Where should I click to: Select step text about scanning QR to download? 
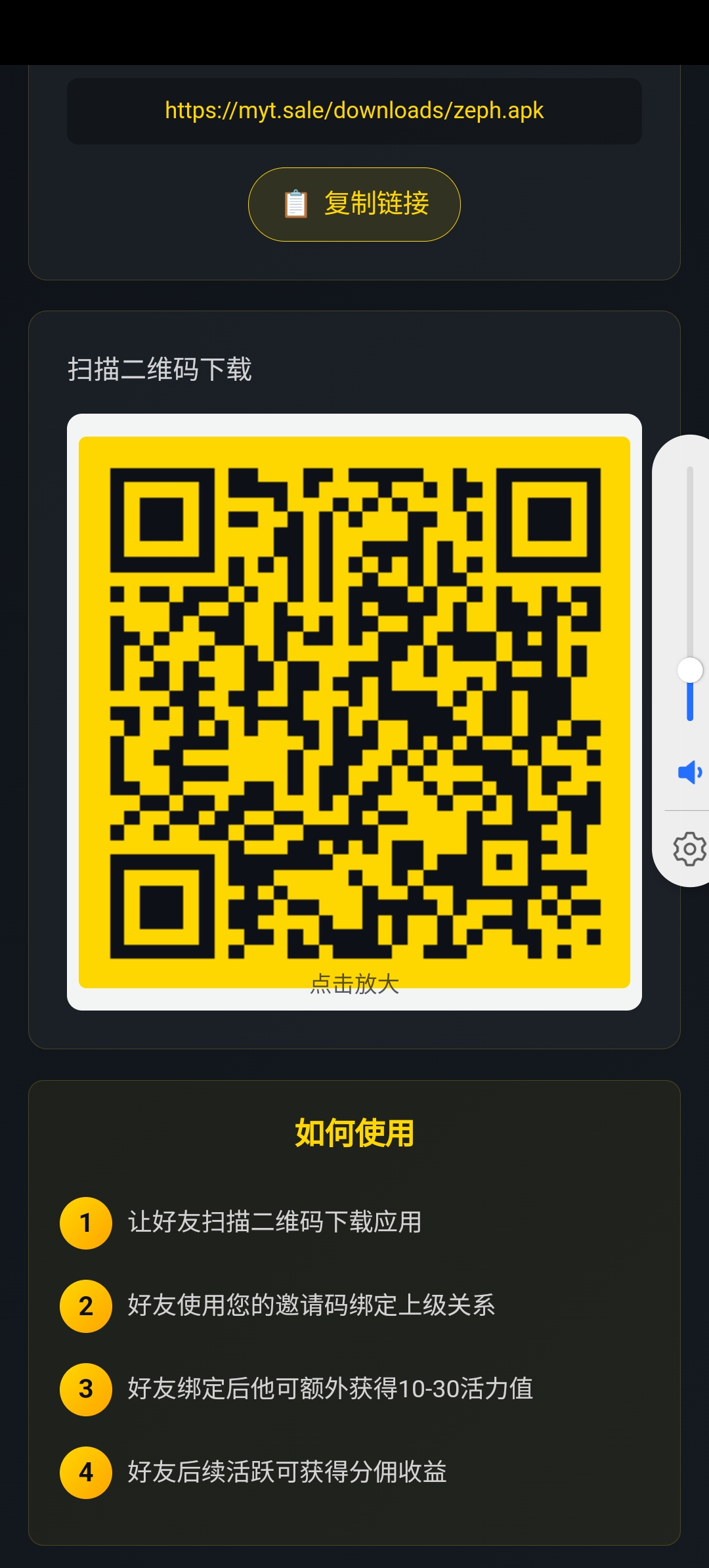[276, 1222]
